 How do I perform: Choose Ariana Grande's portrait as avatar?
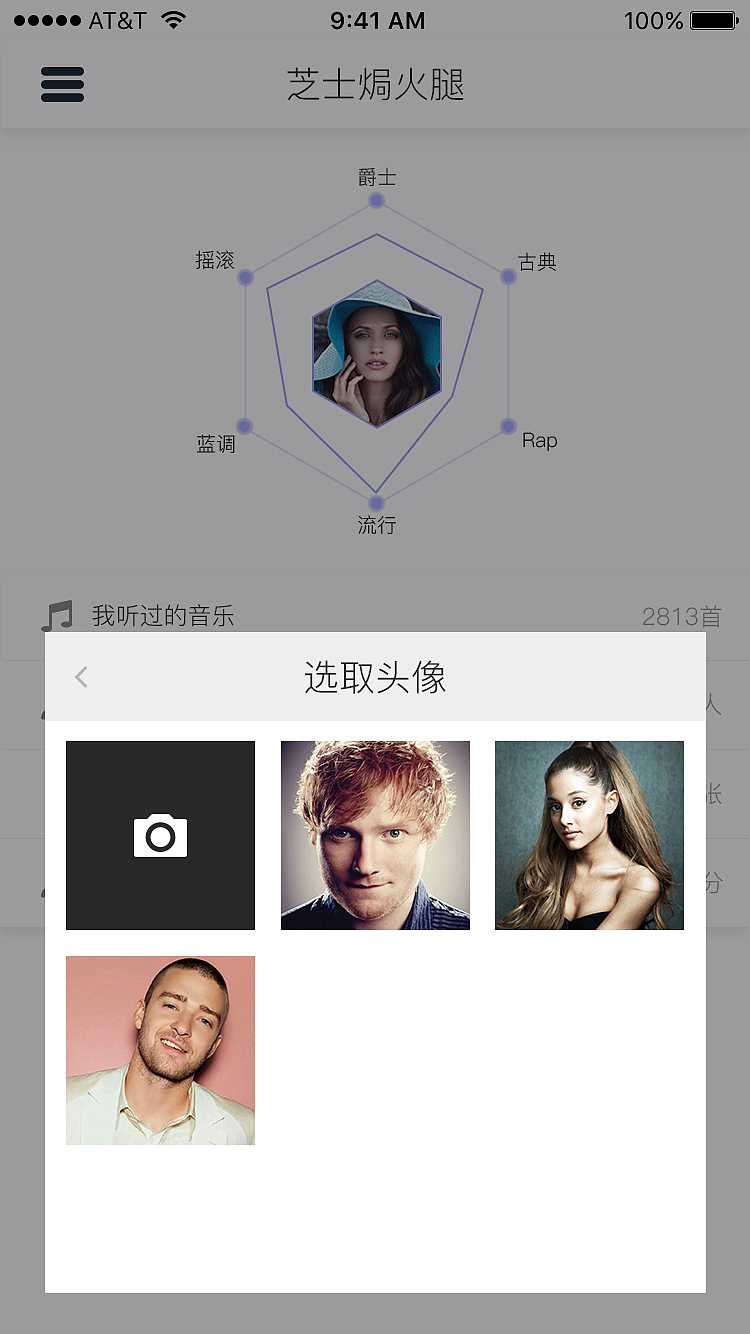tap(589, 835)
